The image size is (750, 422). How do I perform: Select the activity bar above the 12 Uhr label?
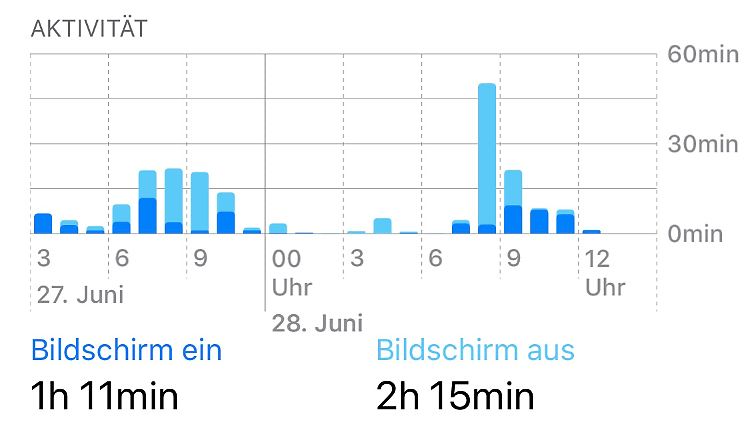[591, 231]
